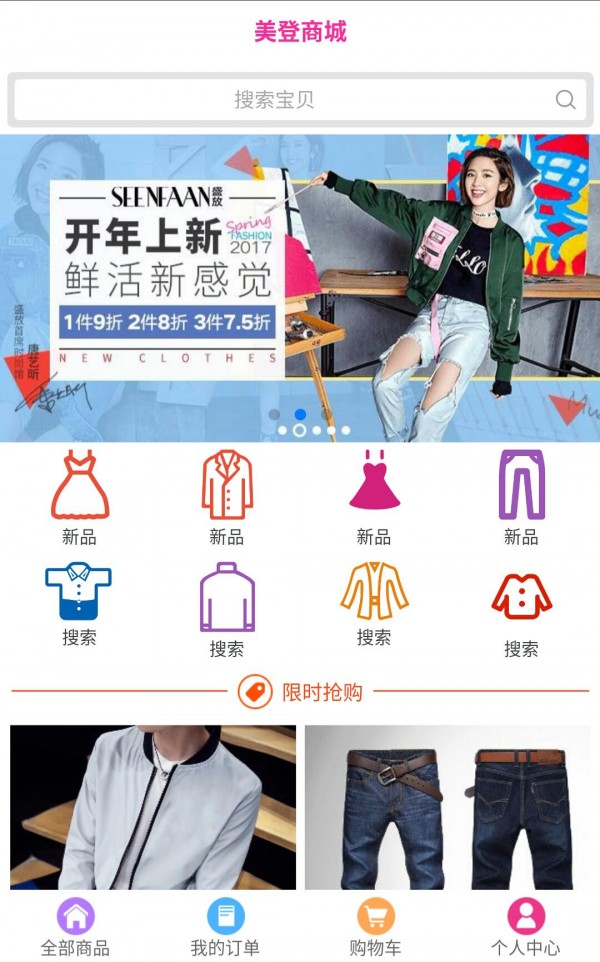
Task: Open the pink slip dress 新品 category
Action: tap(373, 497)
